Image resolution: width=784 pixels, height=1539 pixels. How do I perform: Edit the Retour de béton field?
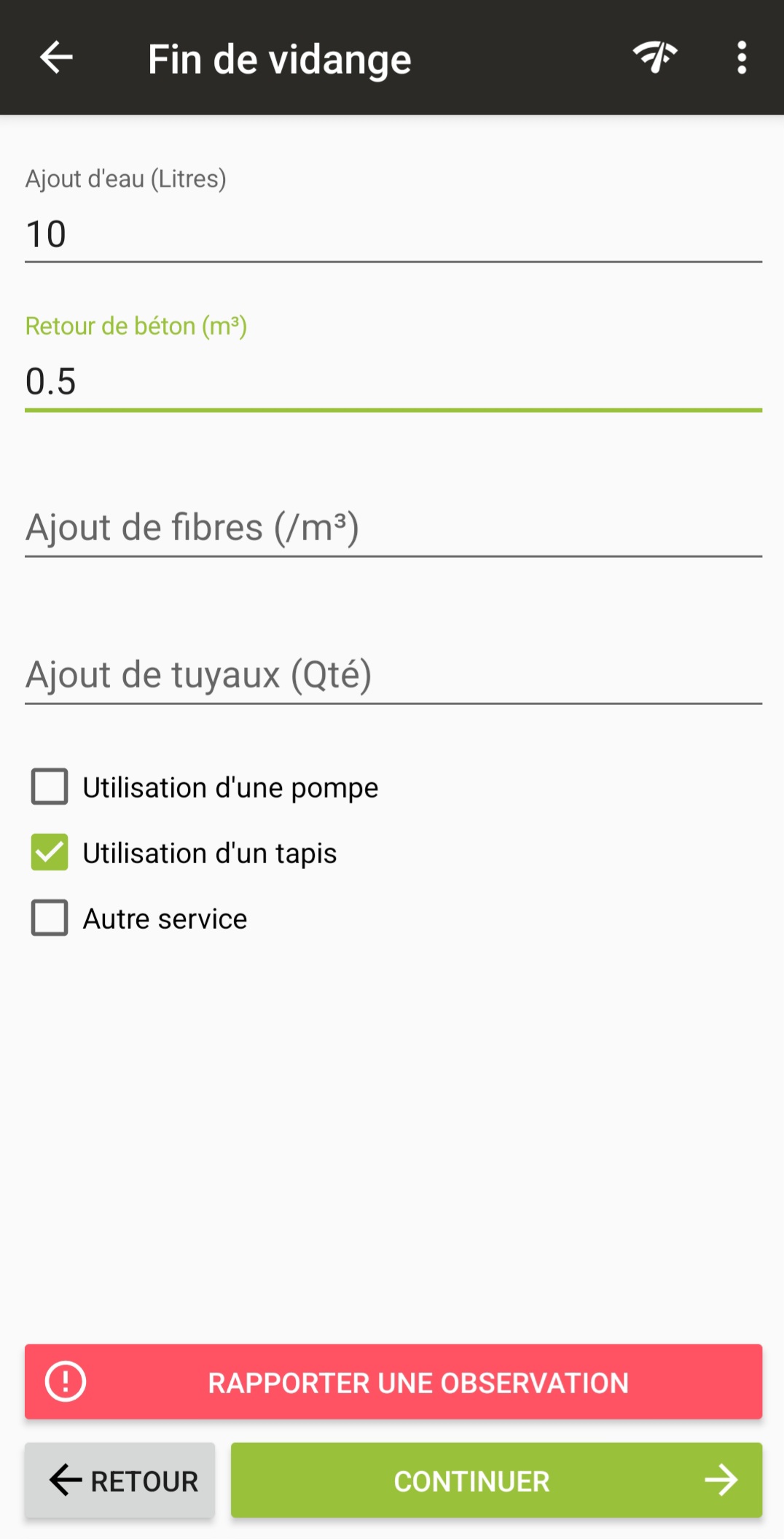pyautogui.click(x=393, y=382)
